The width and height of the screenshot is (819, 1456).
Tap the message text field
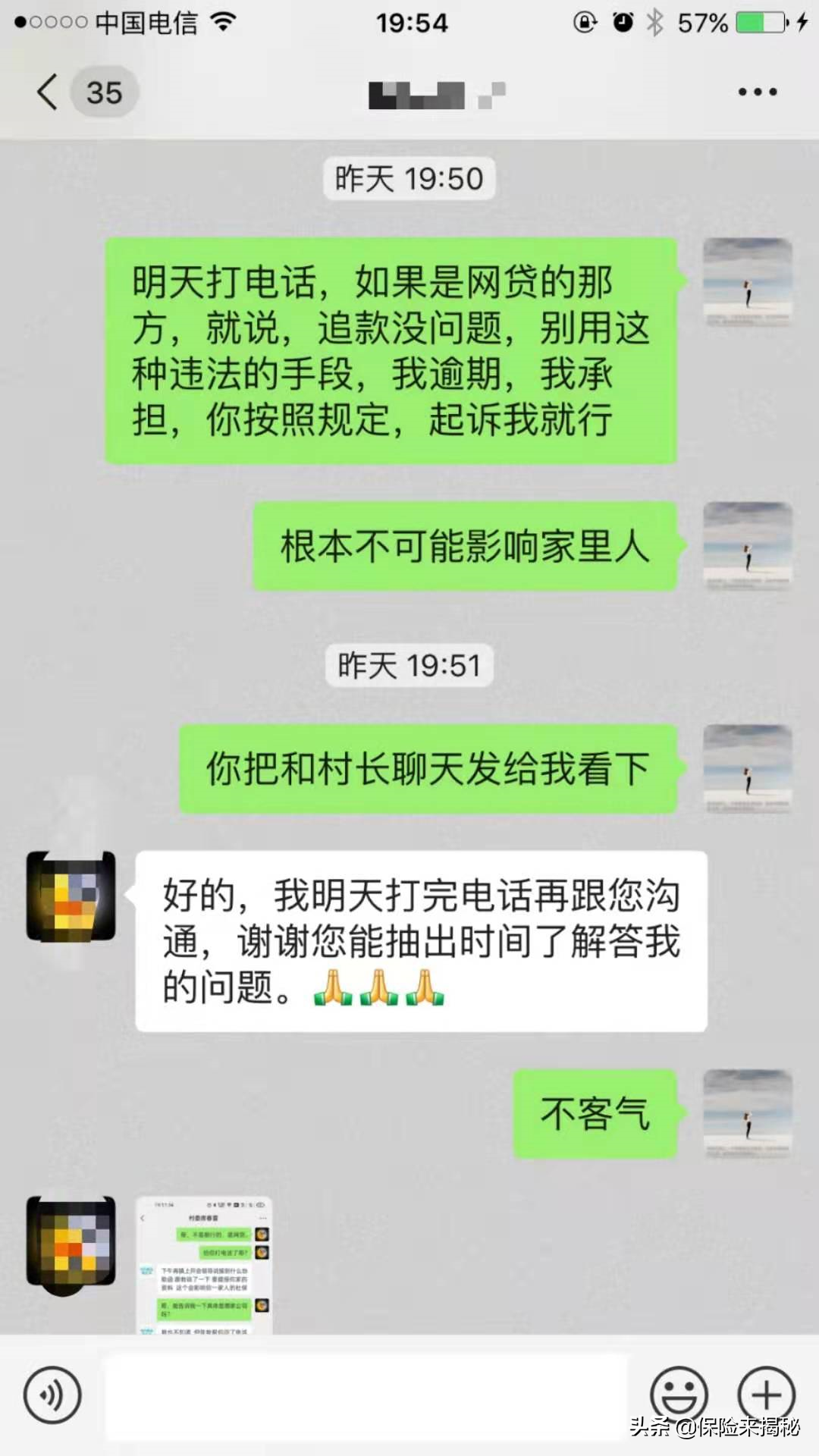[366, 1395]
